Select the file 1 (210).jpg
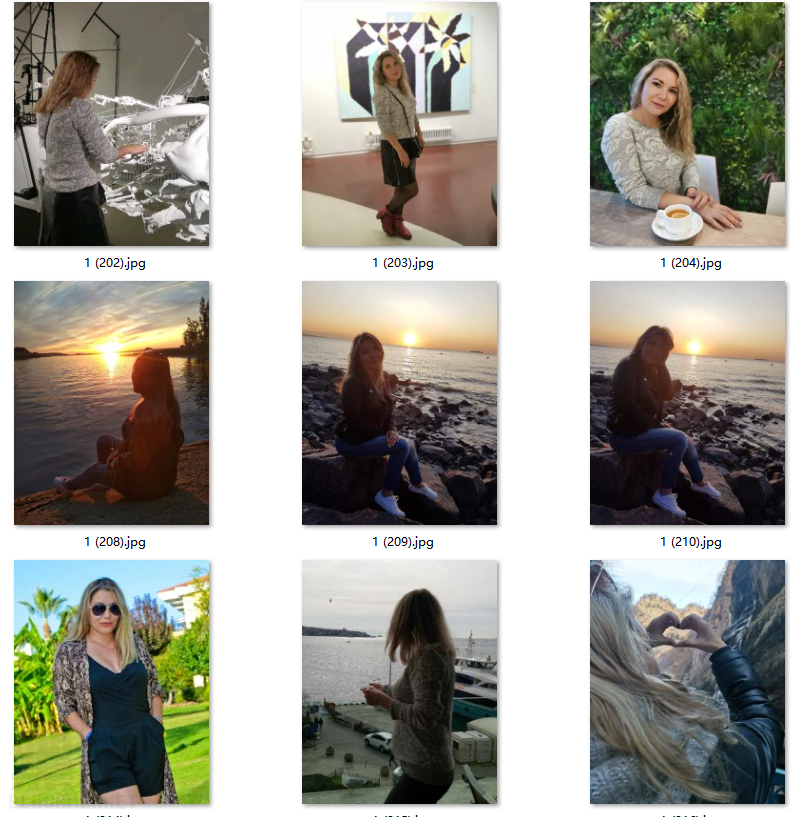Image resolution: width=799 pixels, height=817 pixels. pos(687,403)
